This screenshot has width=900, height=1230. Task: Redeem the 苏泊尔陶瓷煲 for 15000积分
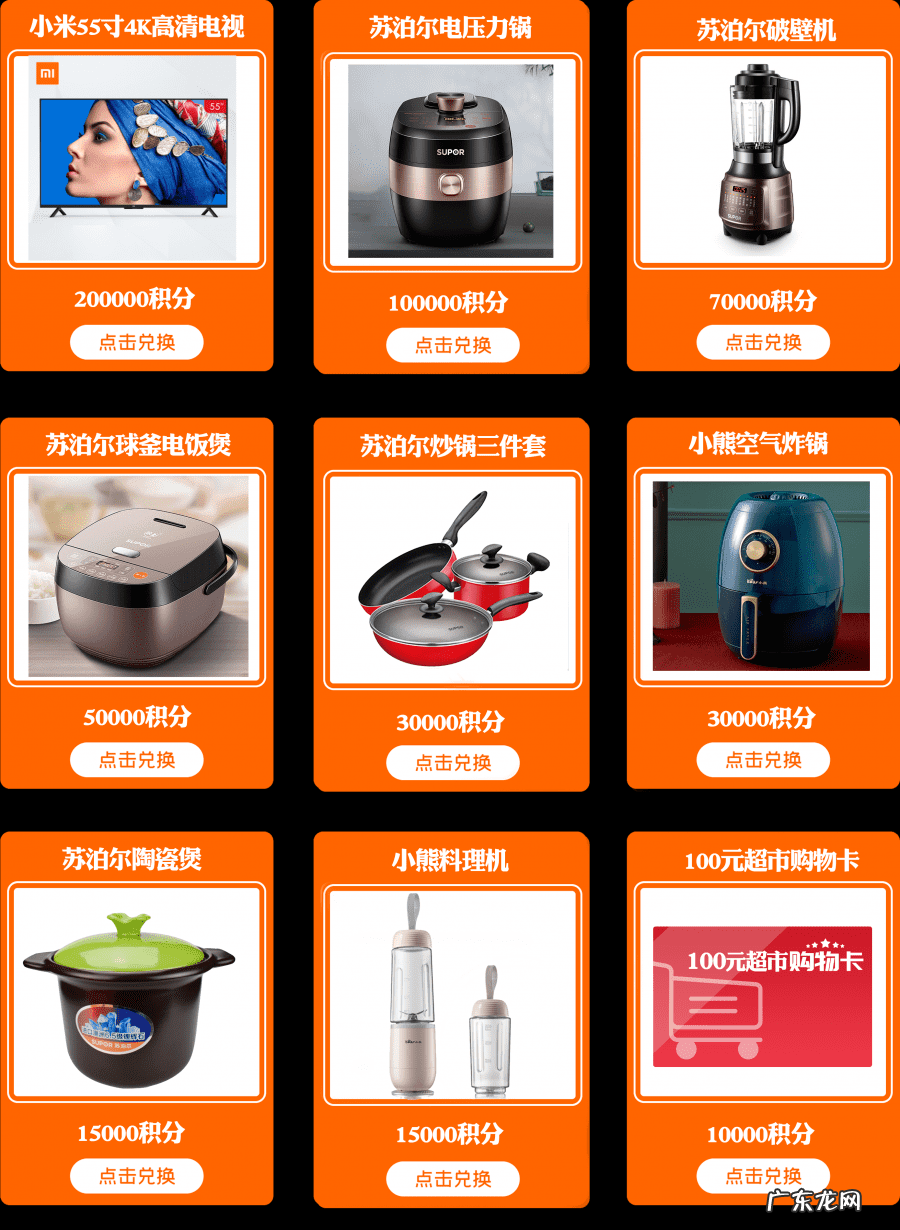[x=136, y=1176]
